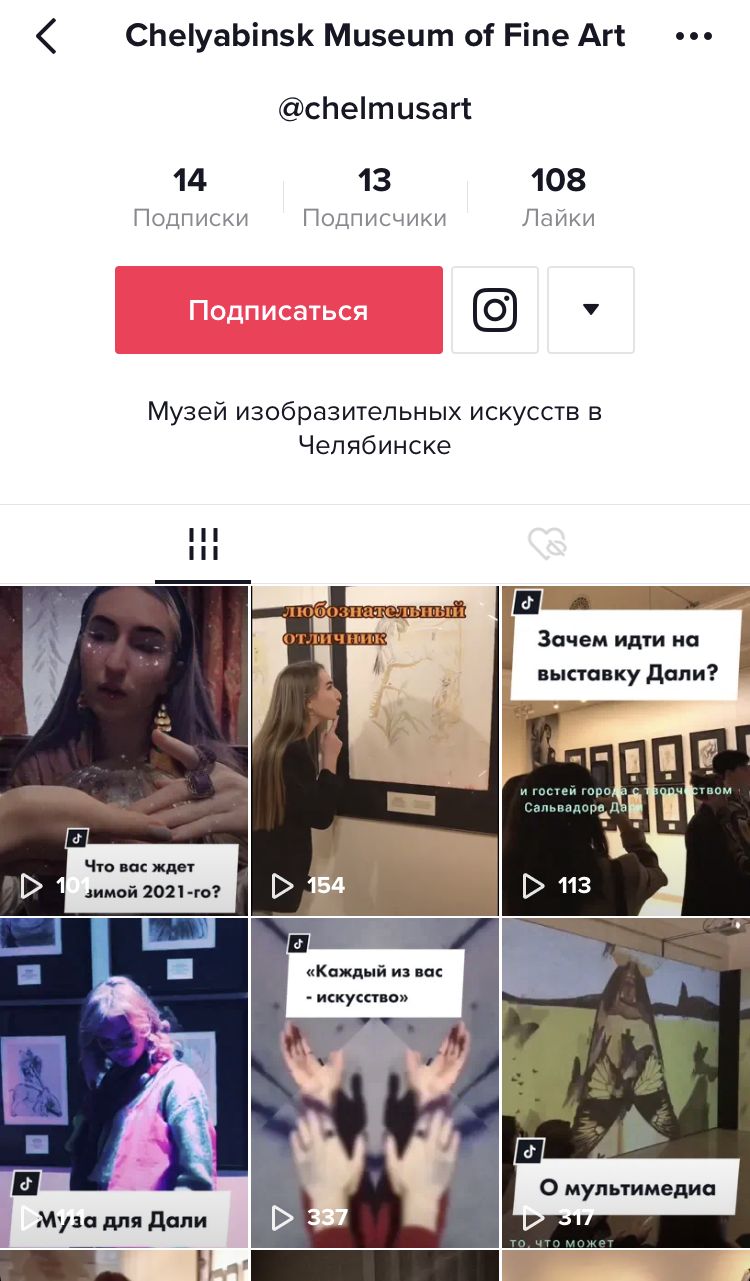The height and width of the screenshot is (1281, 750).
Task: Go back using the top-left arrow
Action: pos(46,36)
